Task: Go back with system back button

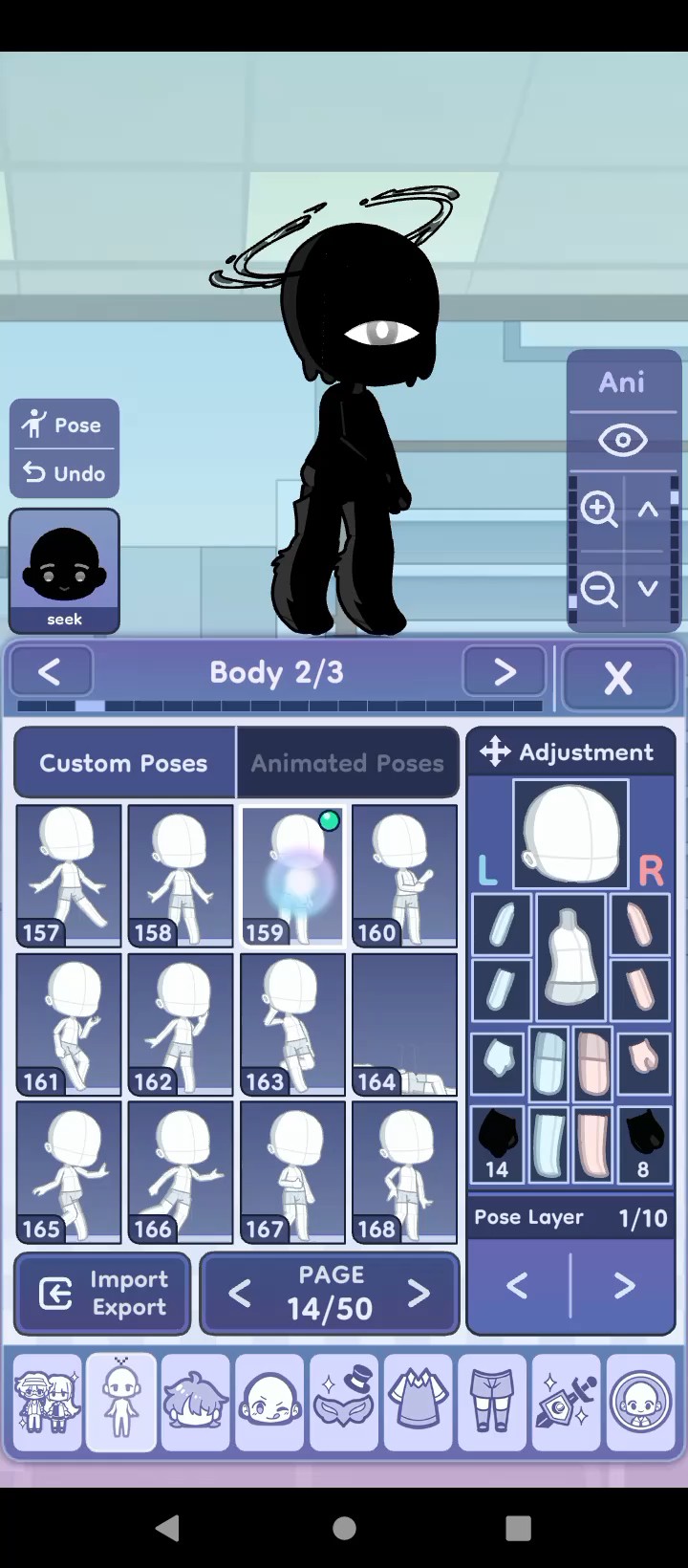Action: (x=168, y=1528)
